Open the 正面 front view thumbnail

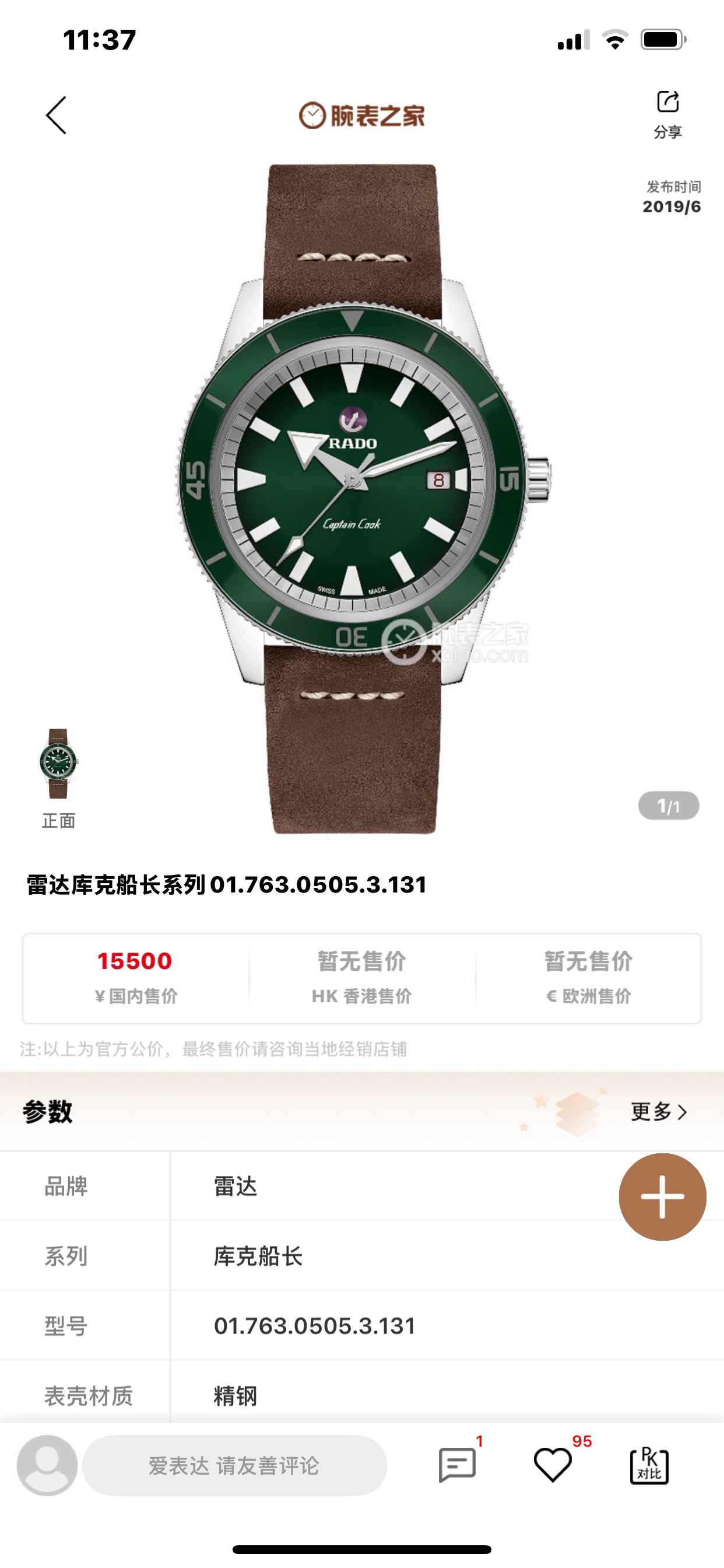[x=58, y=764]
